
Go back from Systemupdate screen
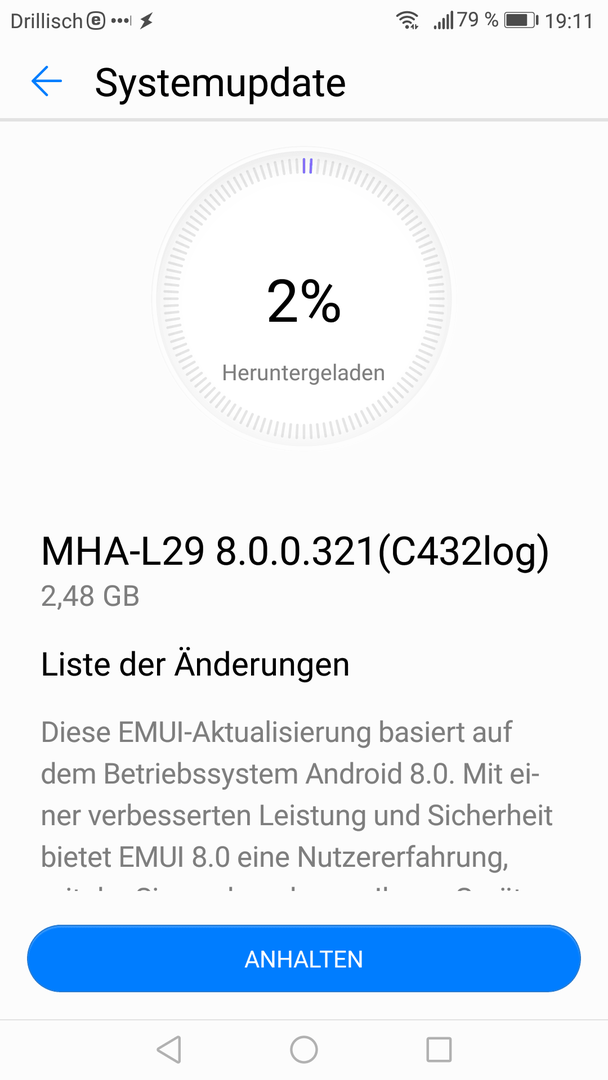[x=46, y=82]
